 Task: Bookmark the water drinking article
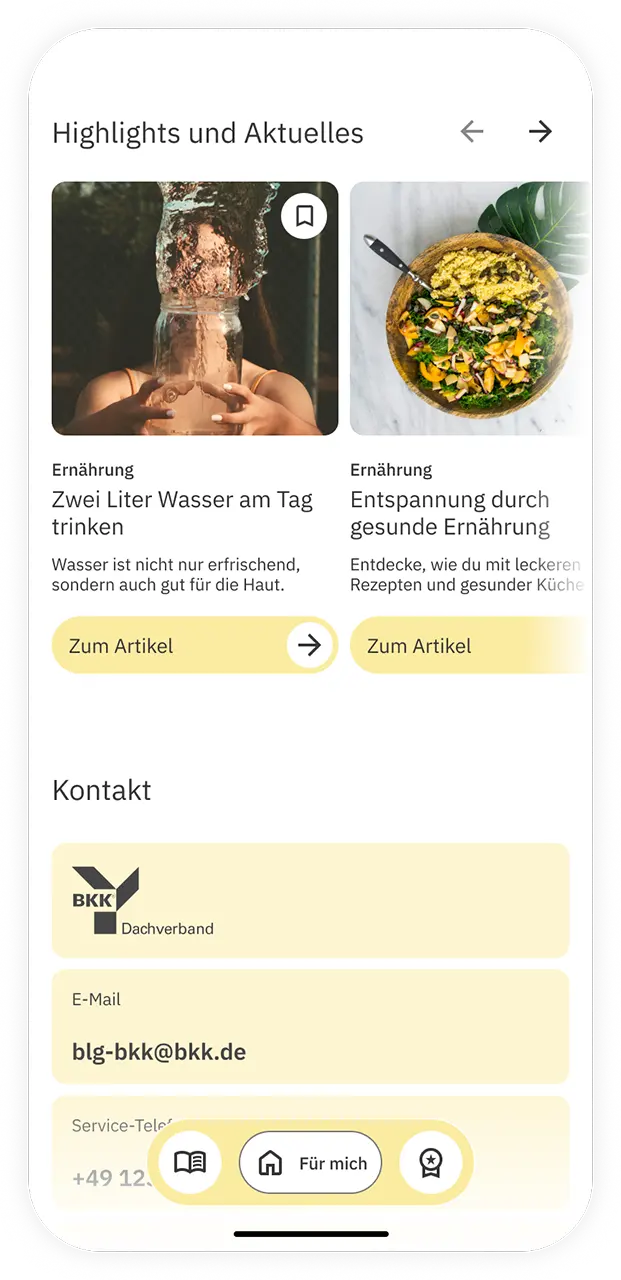(304, 216)
